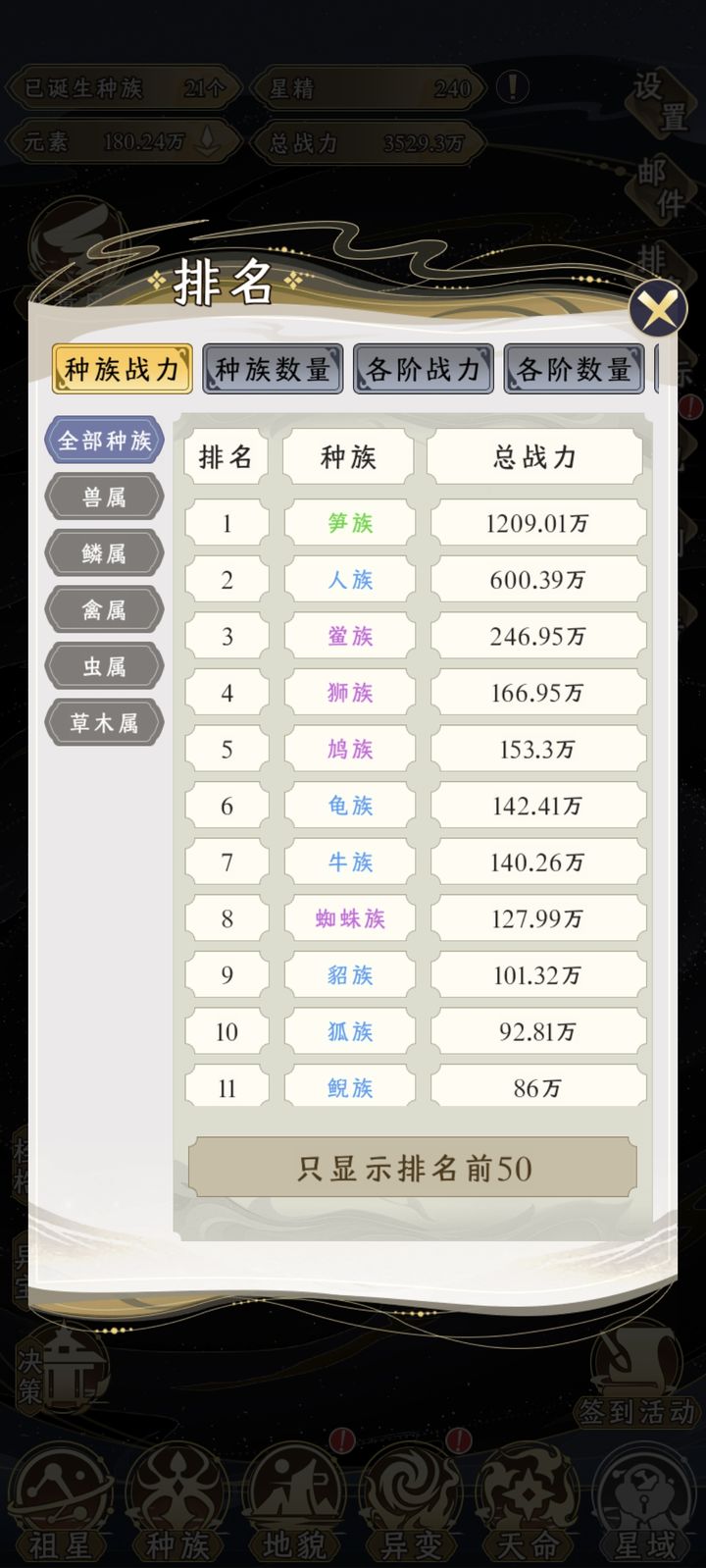Image resolution: width=706 pixels, height=1568 pixels.
Task: Switch to the 种族数量 tab
Action: tap(272, 370)
